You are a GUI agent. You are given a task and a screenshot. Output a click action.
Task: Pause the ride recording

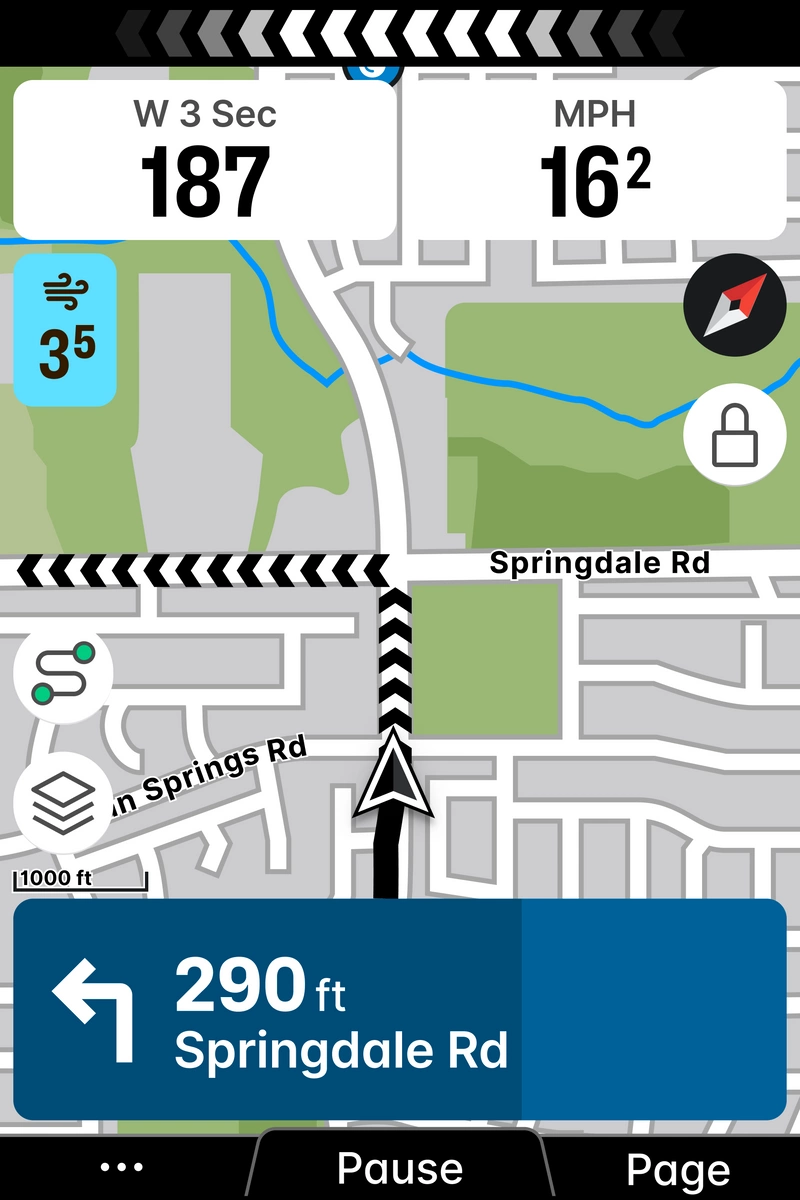point(400,1168)
